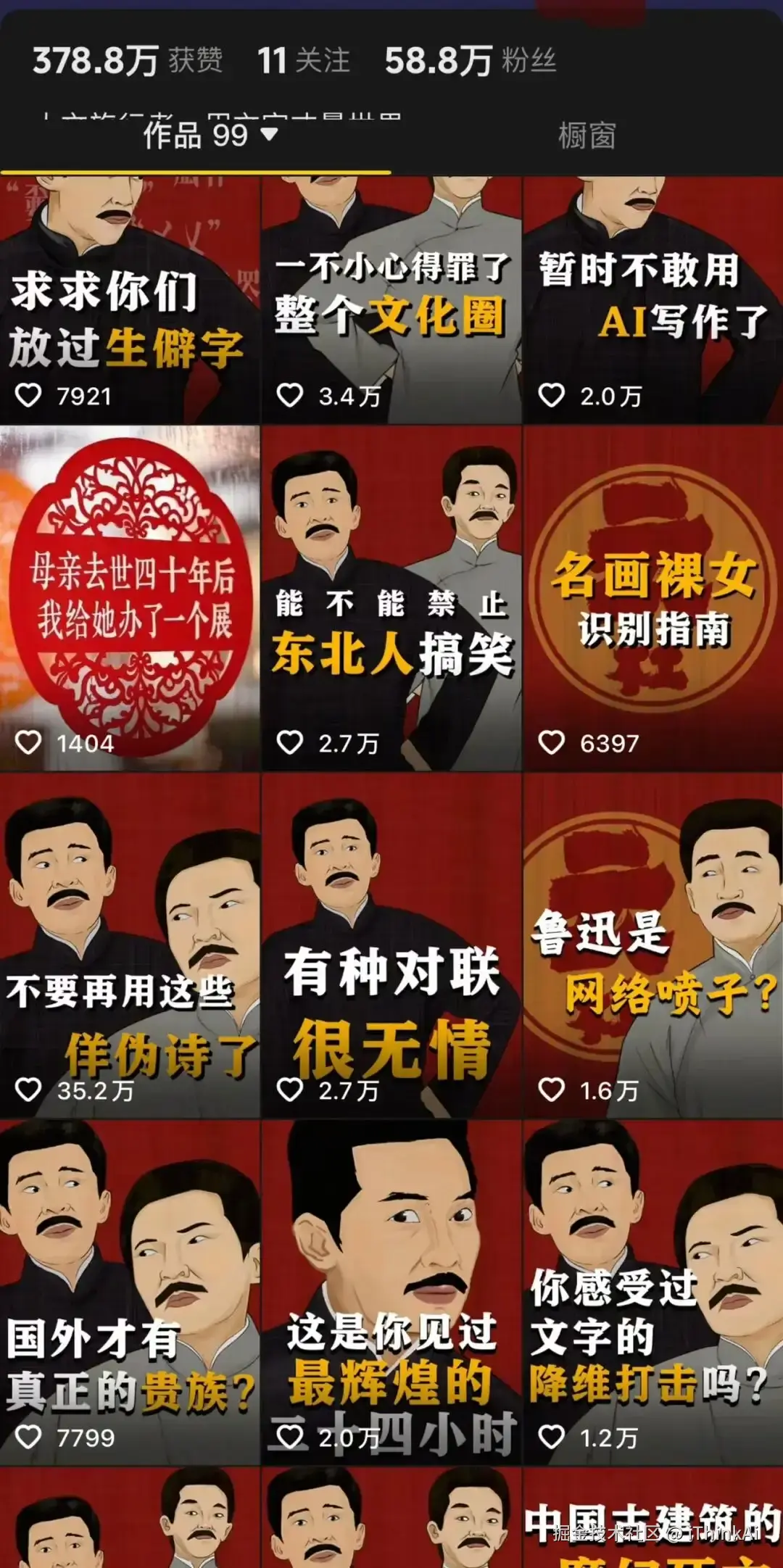Play video 这是你见过最辉煌的二十四小时

pos(391,1294)
